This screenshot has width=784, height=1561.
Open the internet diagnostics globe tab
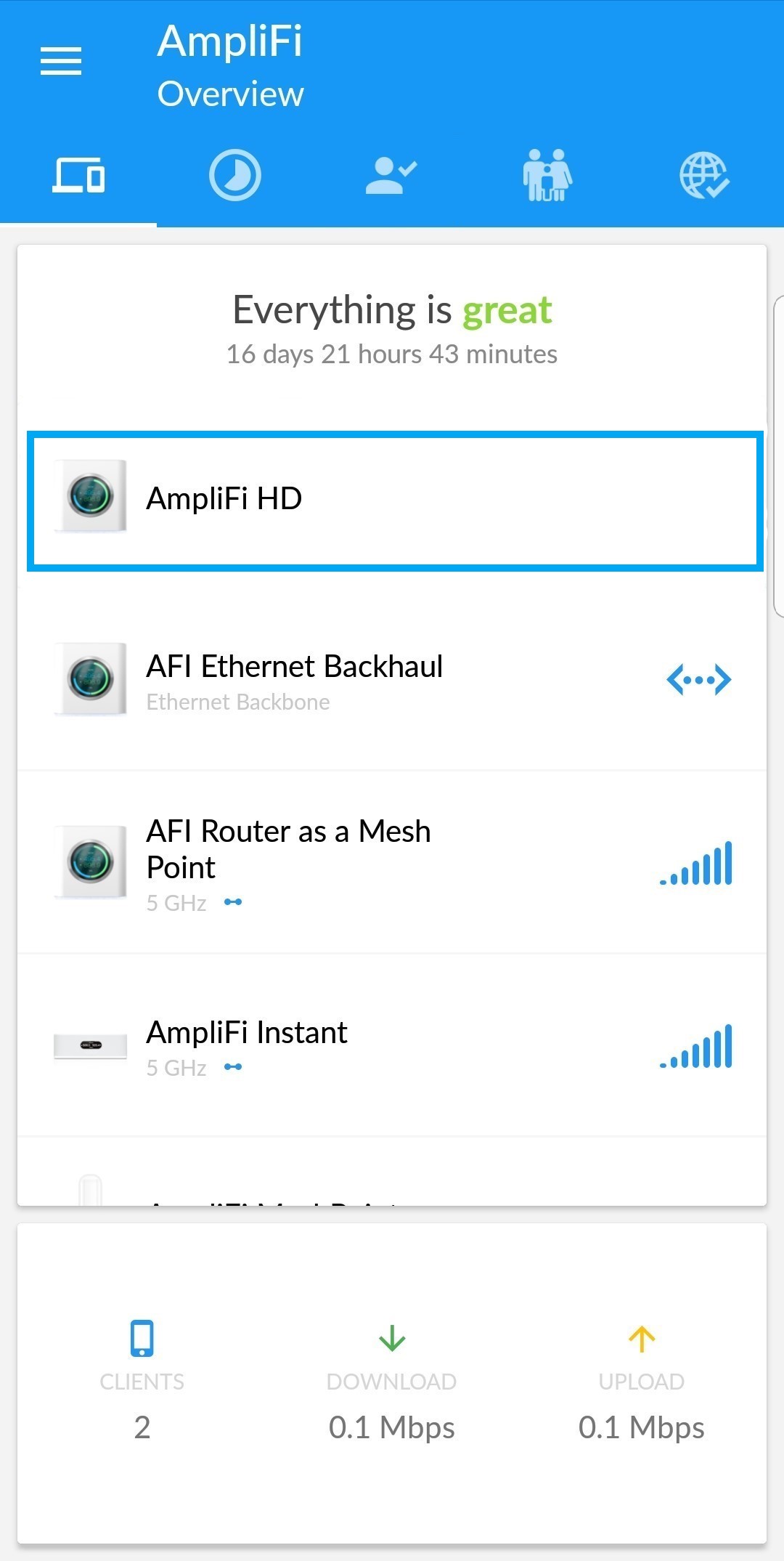(x=705, y=175)
